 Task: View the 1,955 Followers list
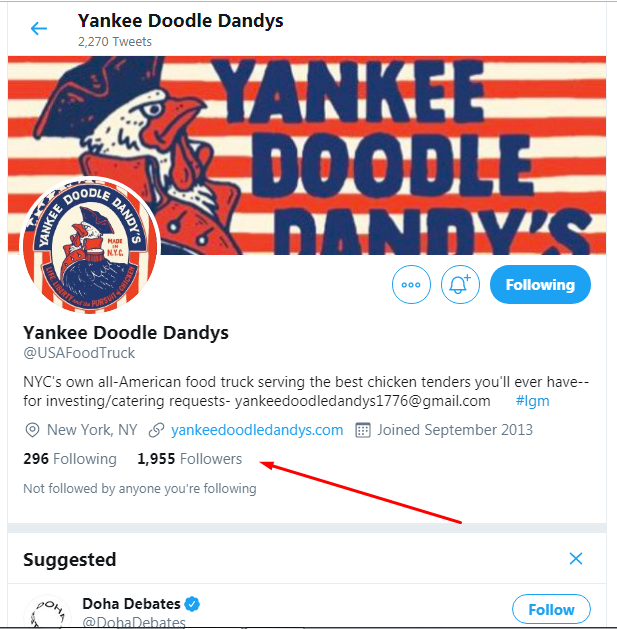click(190, 459)
